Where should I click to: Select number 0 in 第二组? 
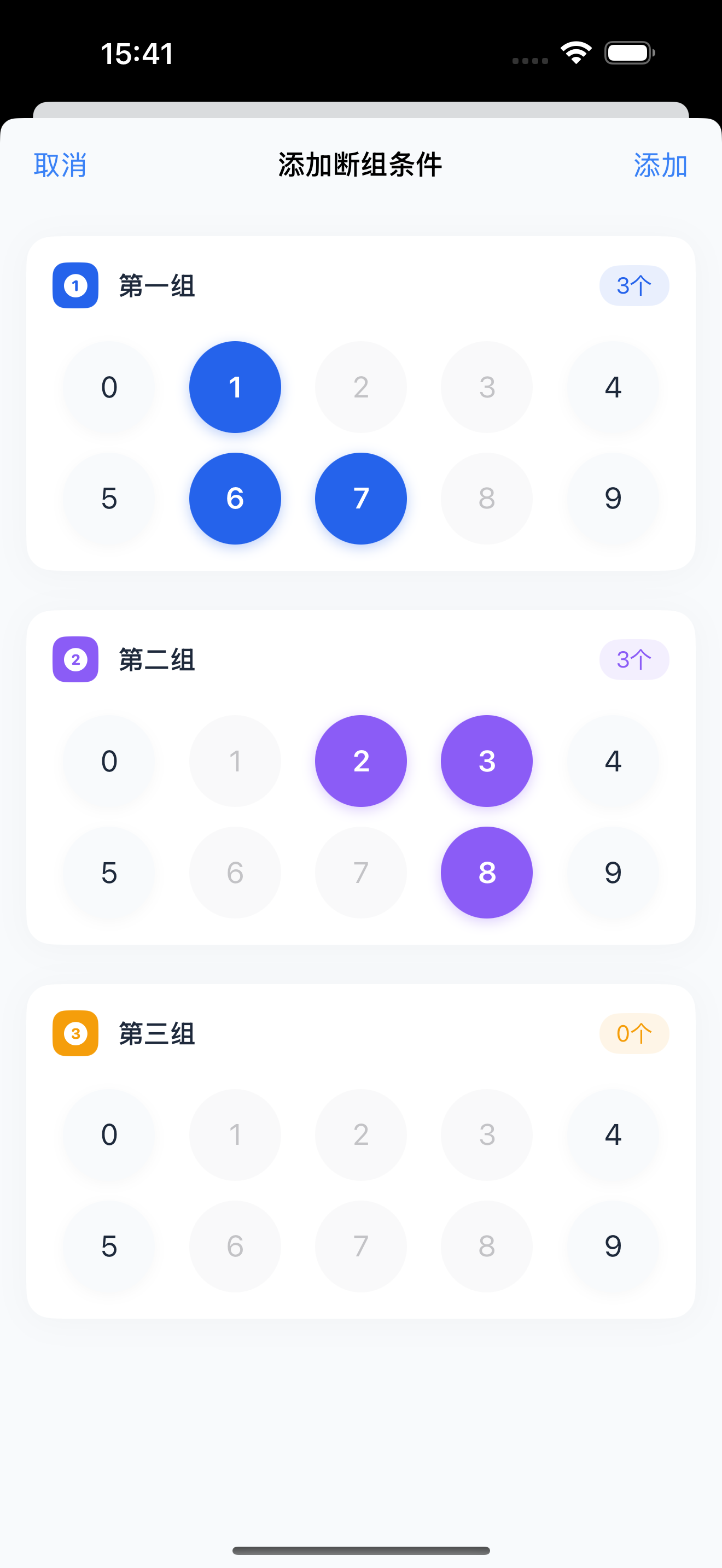109,761
